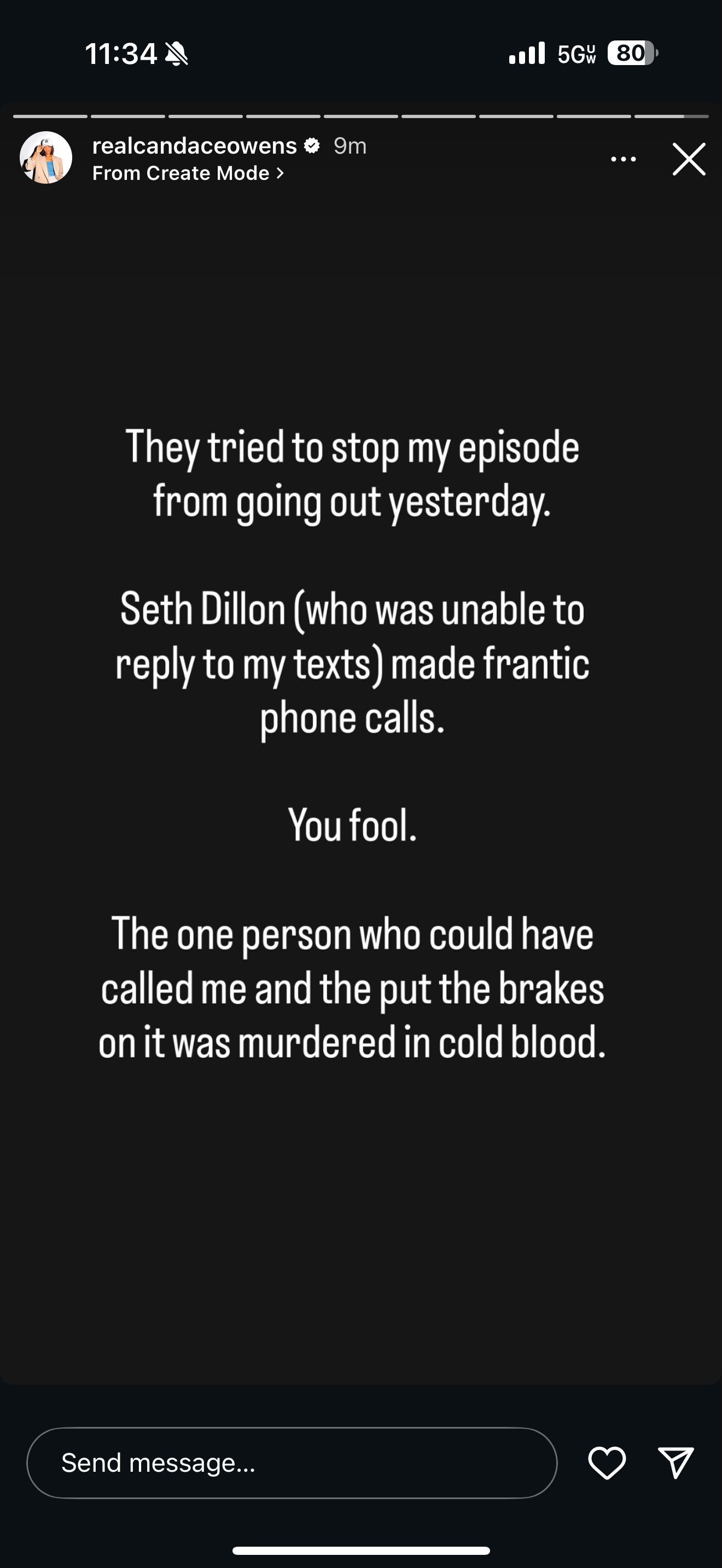Screen dimensions: 722x1568
Task: Open From Create Mode link
Action: coord(188,173)
